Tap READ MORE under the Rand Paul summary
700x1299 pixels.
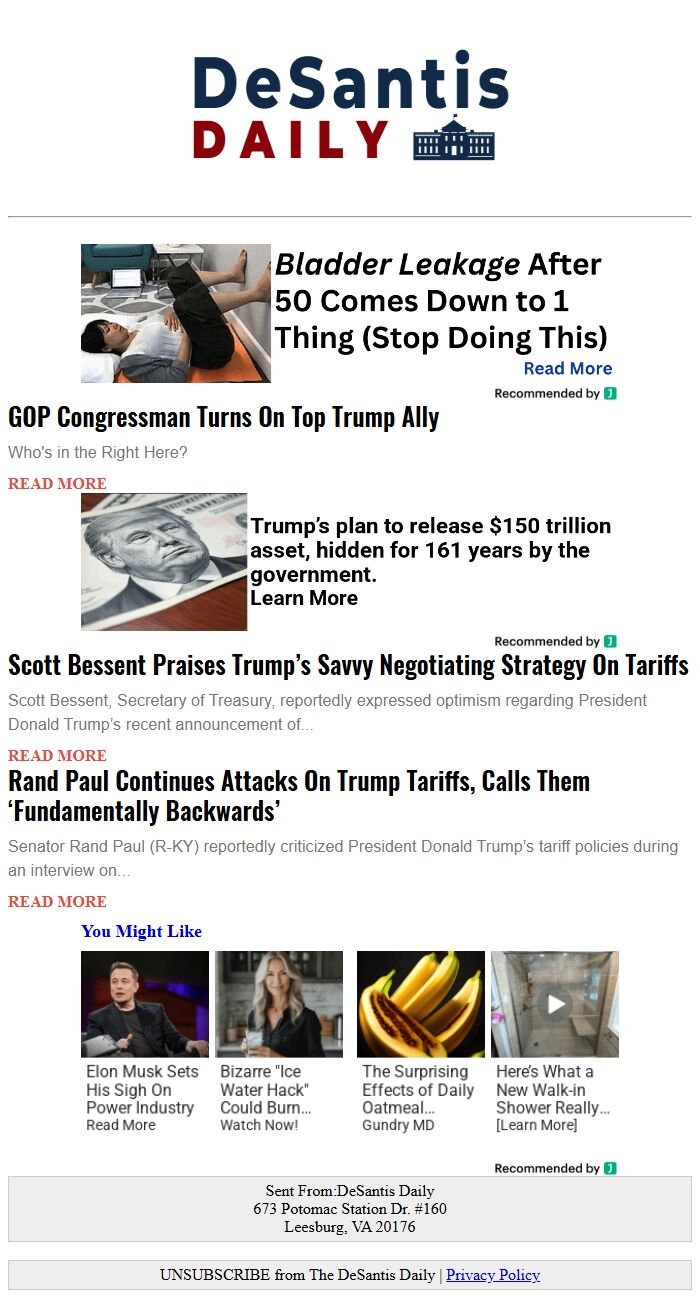57,901
